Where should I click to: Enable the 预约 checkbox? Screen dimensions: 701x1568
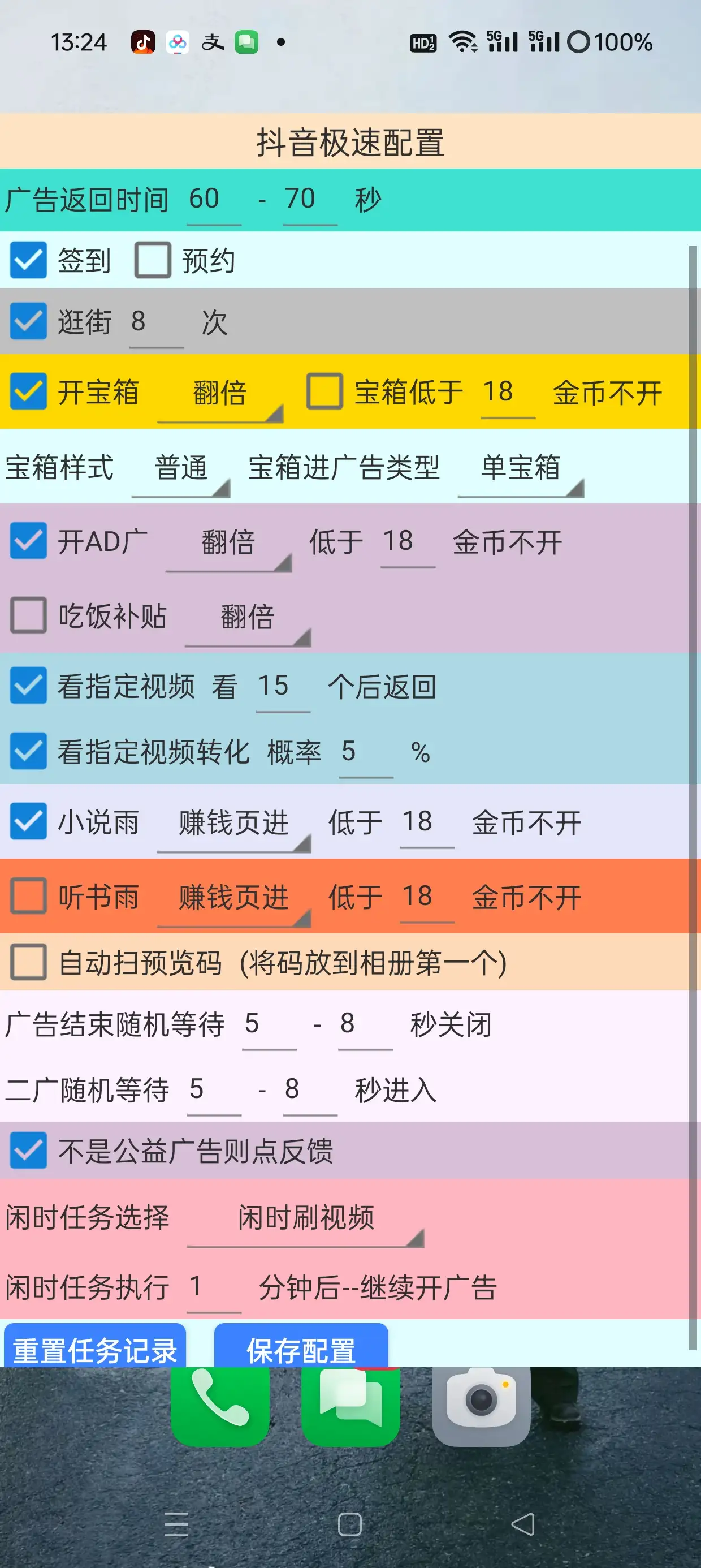point(152,261)
